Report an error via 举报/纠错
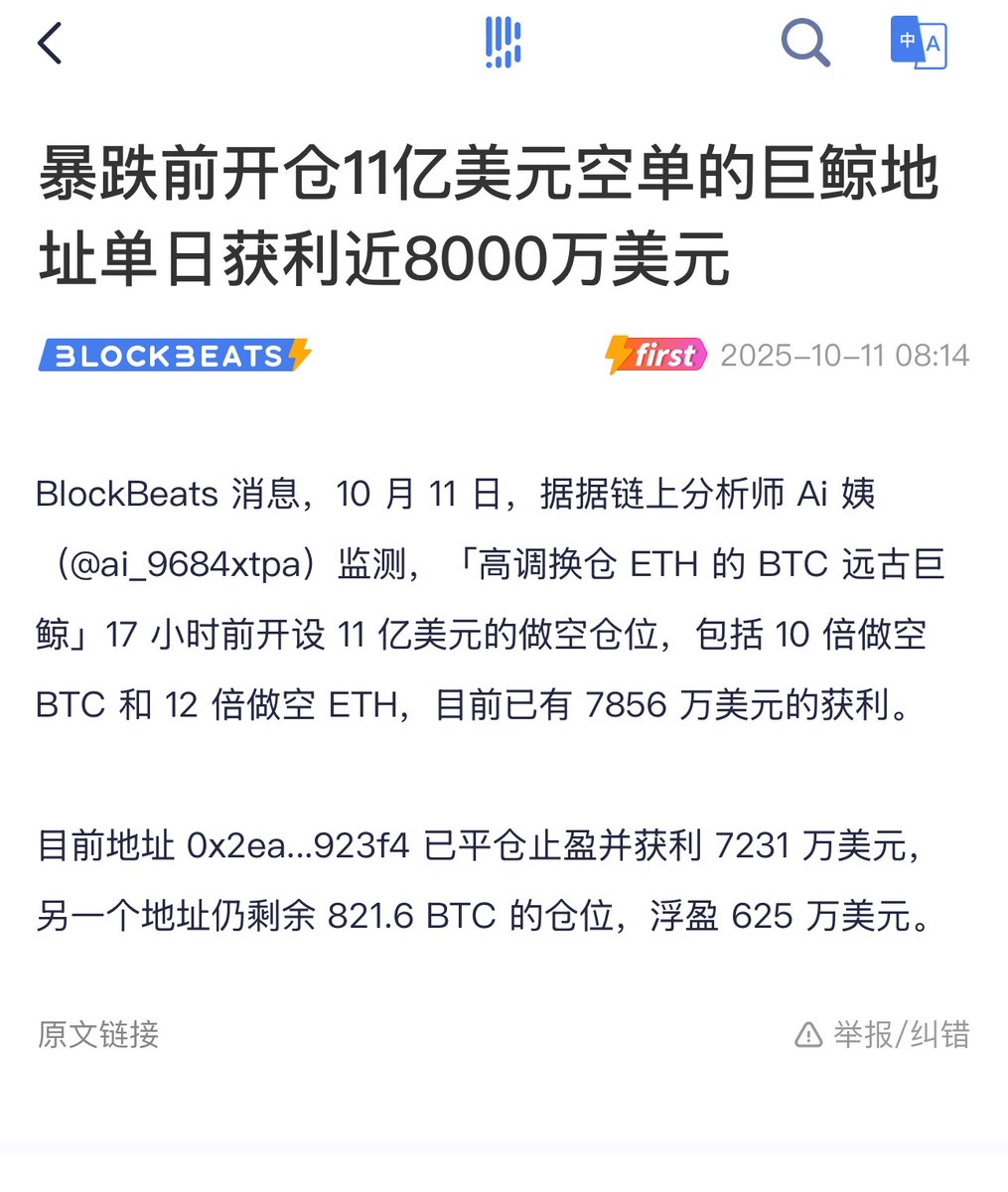This screenshot has width=1008, height=1192. click(x=882, y=1035)
